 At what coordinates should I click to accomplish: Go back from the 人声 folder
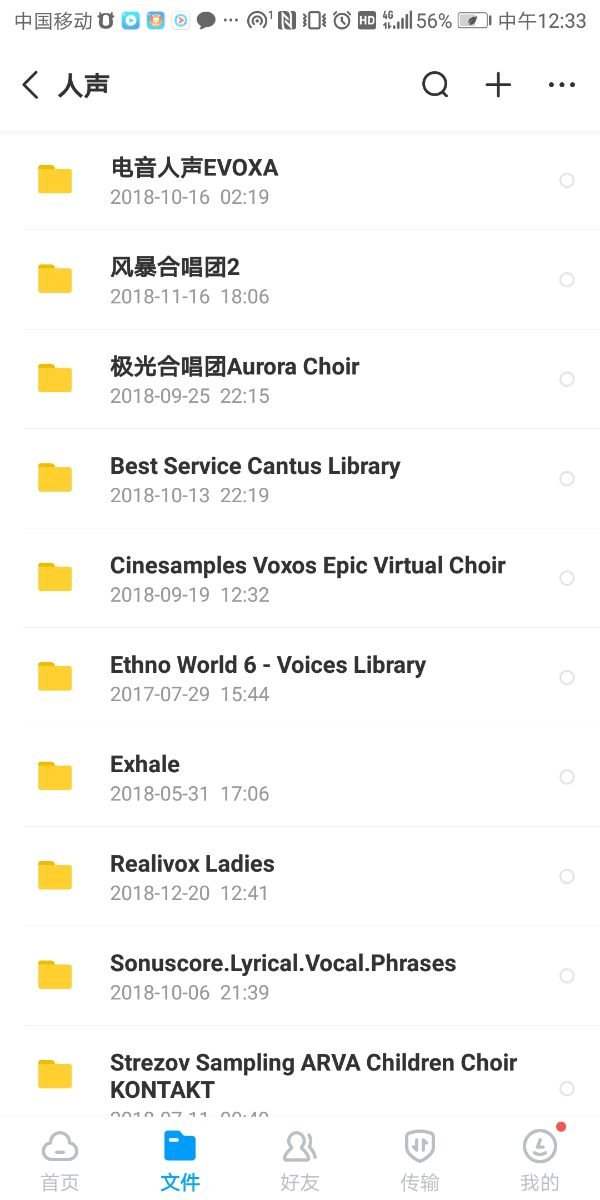31,86
